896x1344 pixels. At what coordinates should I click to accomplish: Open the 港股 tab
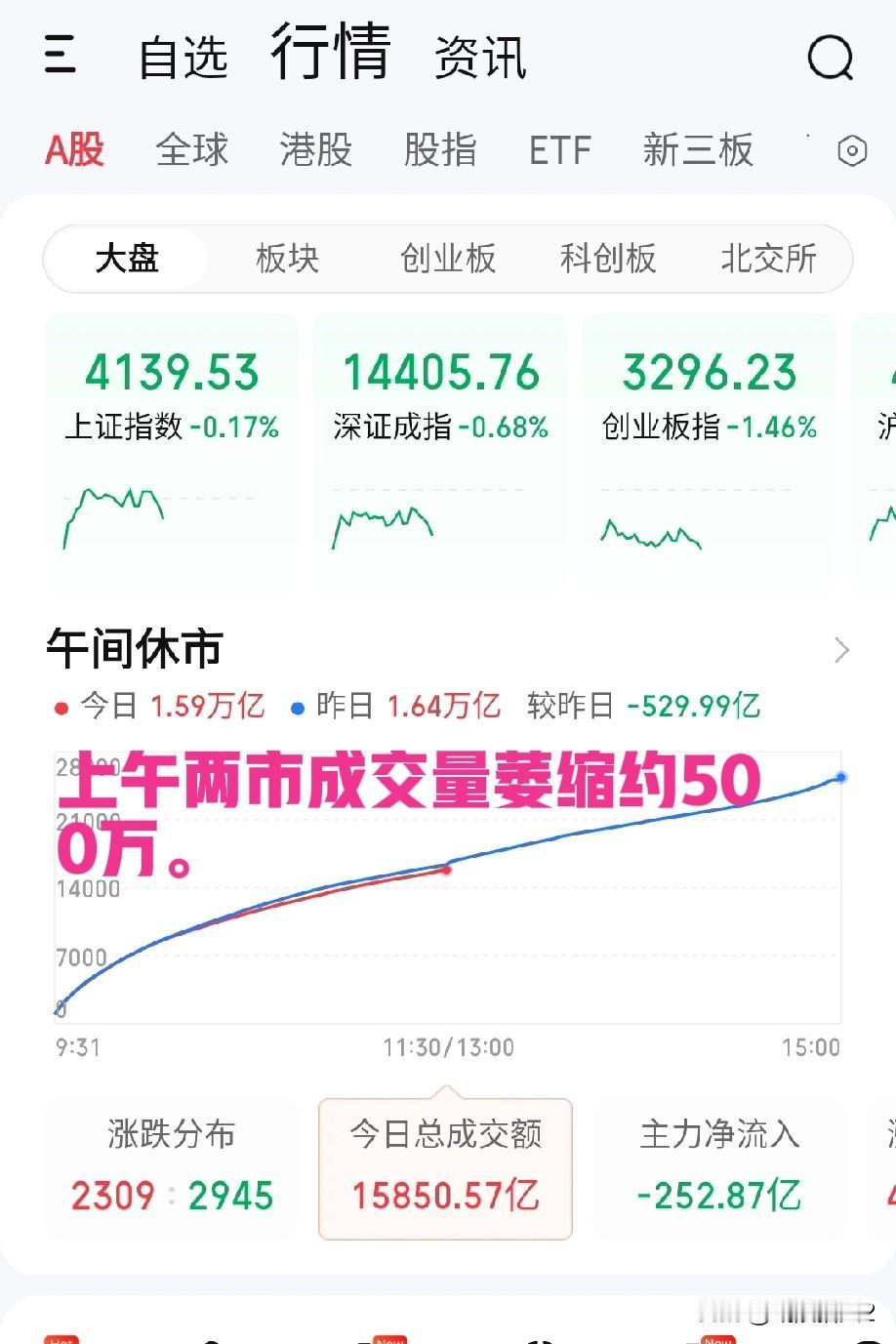[313, 150]
